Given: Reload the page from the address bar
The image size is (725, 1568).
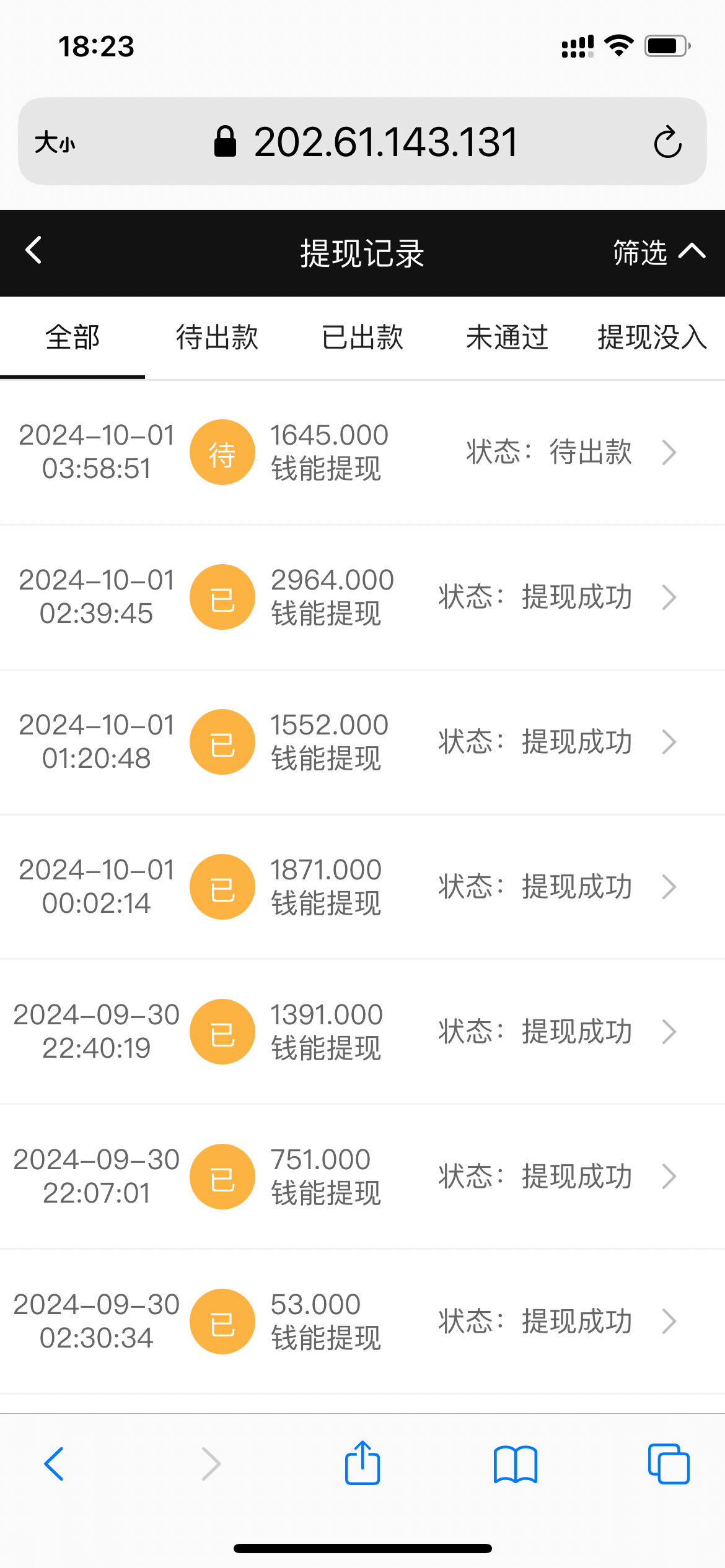Looking at the screenshot, I should click(667, 142).
